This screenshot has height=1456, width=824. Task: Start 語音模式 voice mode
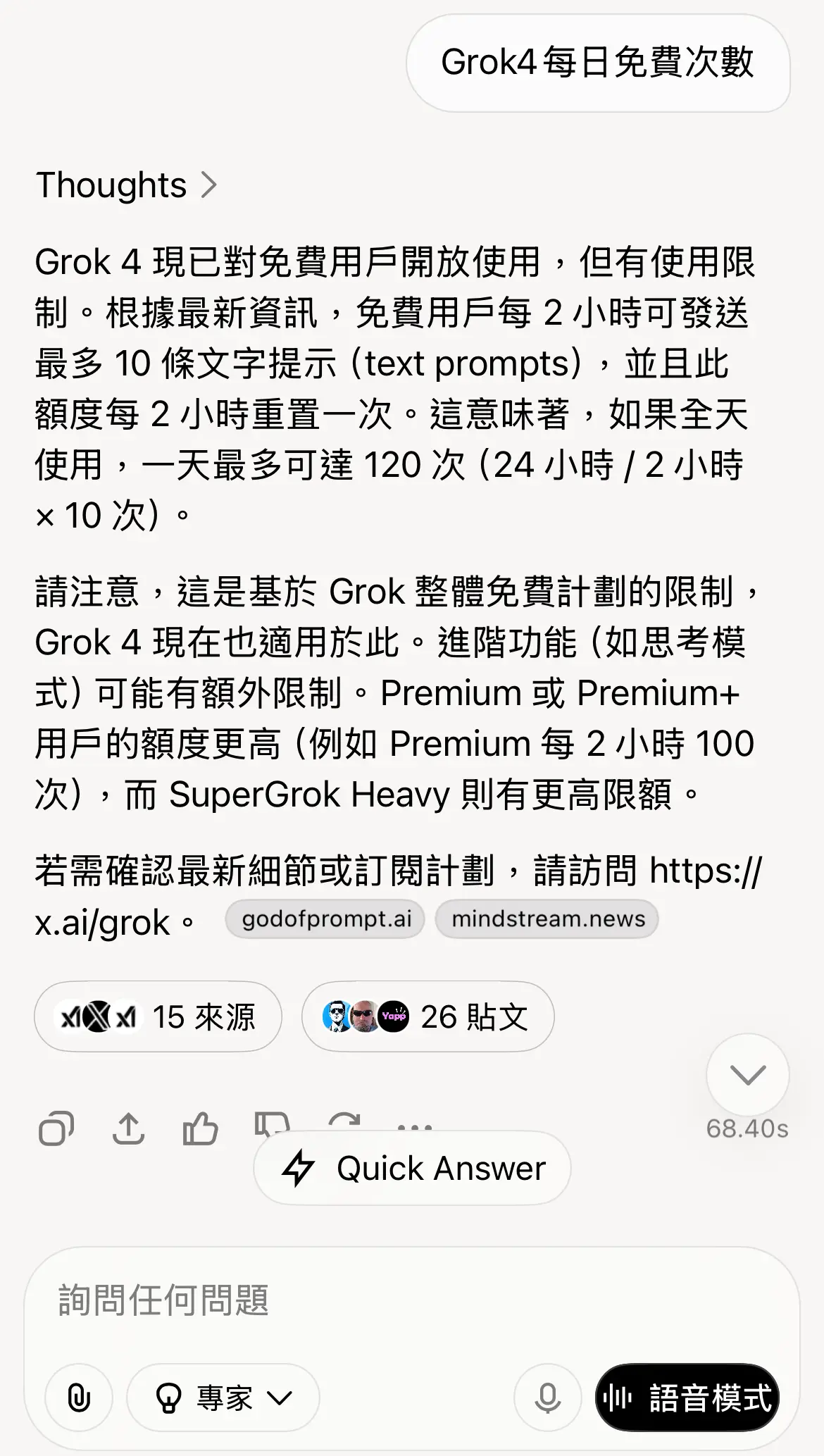(687, 1398)
